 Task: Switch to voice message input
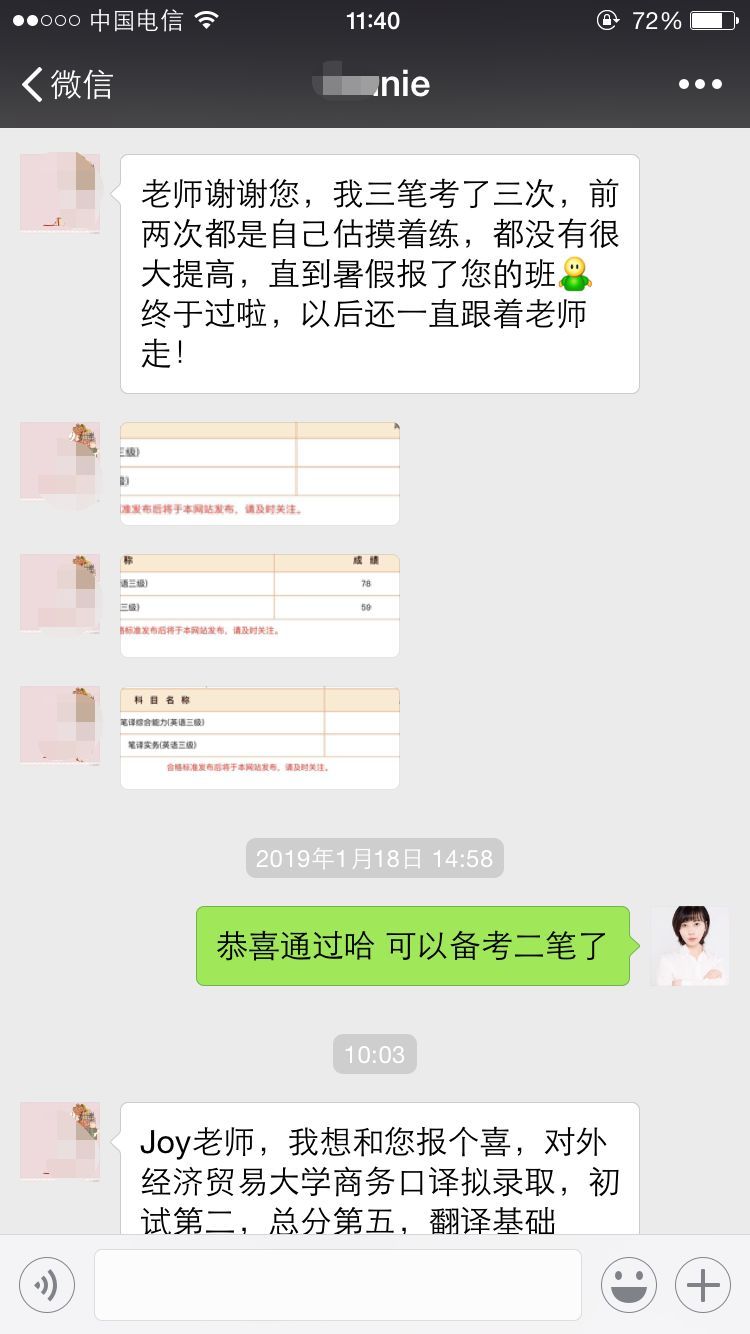47,1284
